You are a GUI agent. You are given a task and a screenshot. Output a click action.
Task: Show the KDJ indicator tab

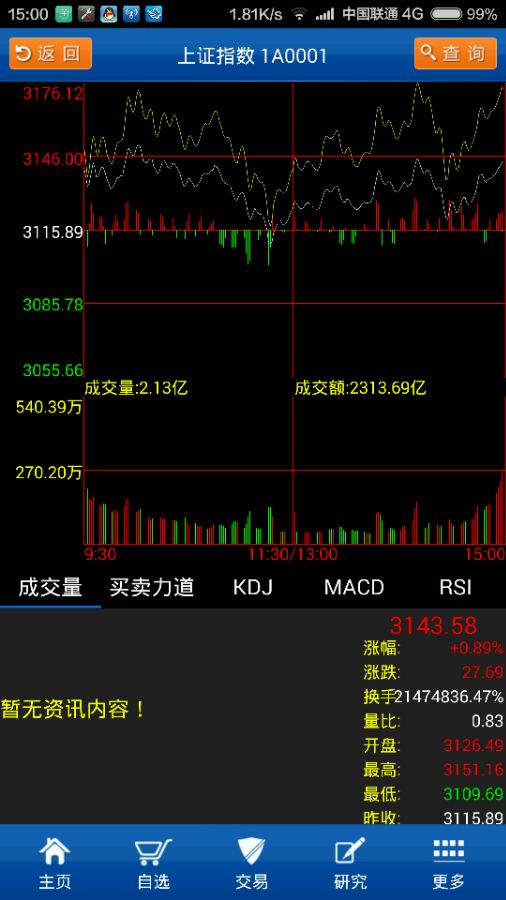(253, 587)
